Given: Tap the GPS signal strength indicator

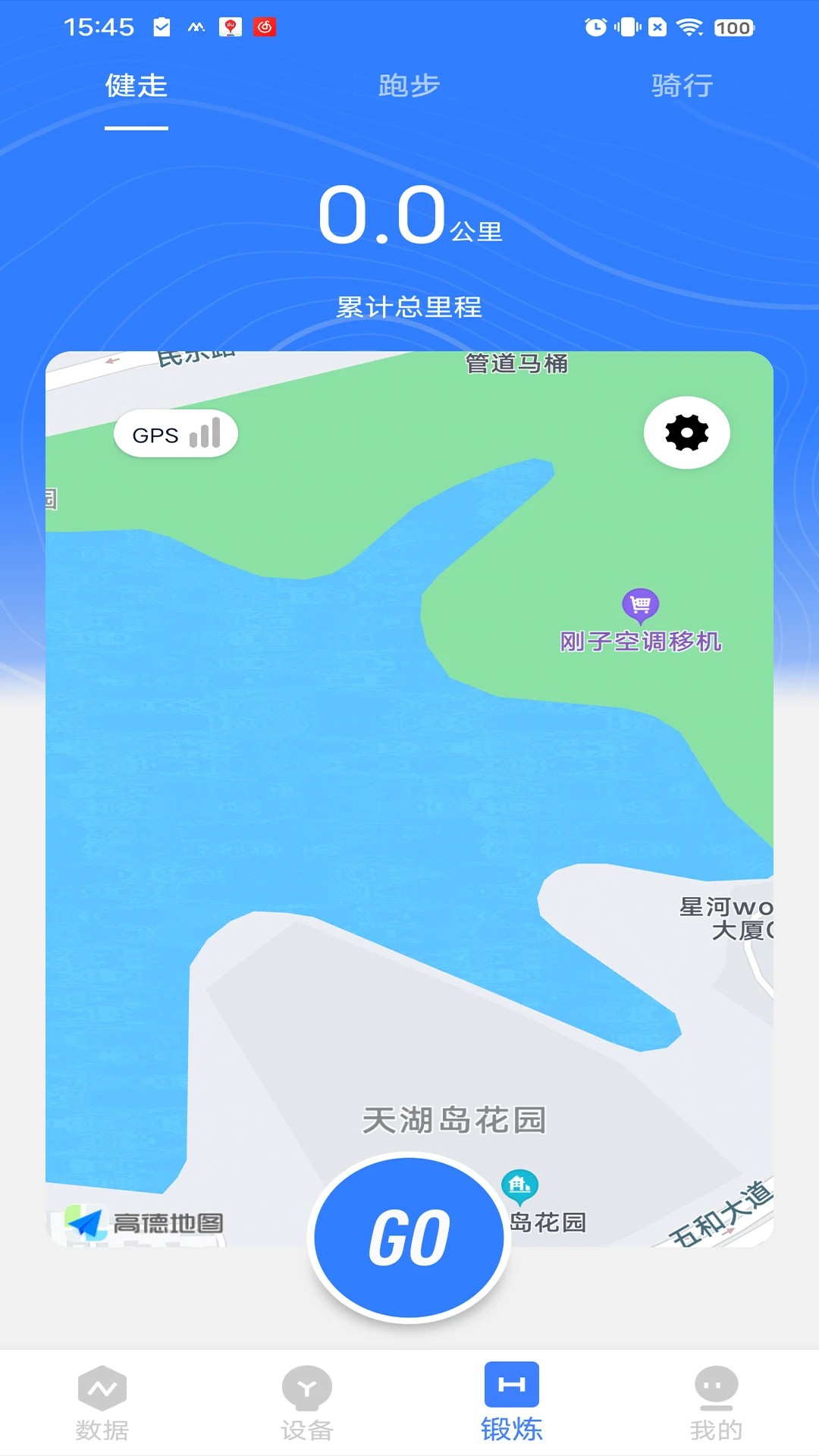Looking at the screenshot, I should coord(175,433).
